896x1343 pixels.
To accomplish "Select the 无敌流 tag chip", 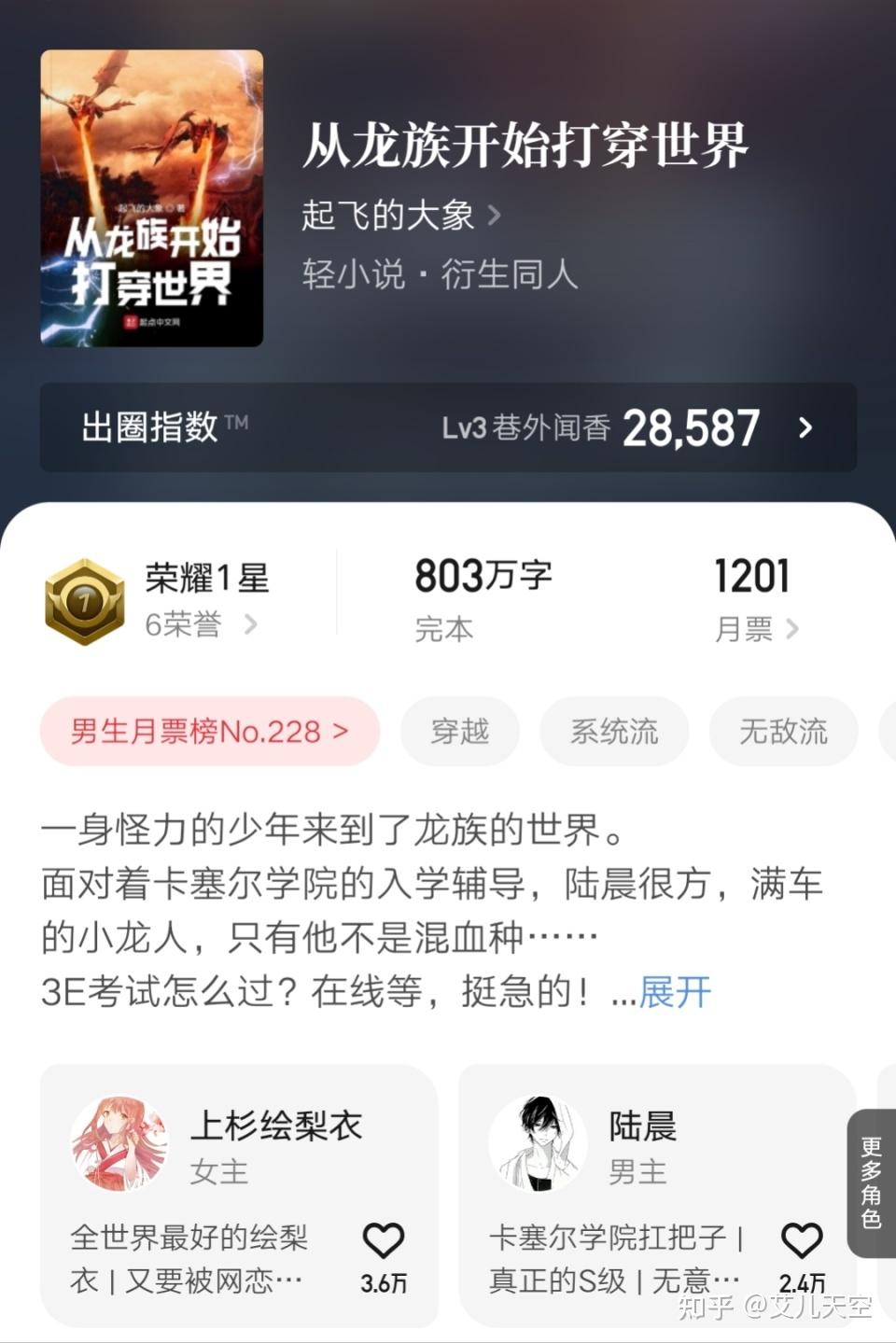I will 783,732.
